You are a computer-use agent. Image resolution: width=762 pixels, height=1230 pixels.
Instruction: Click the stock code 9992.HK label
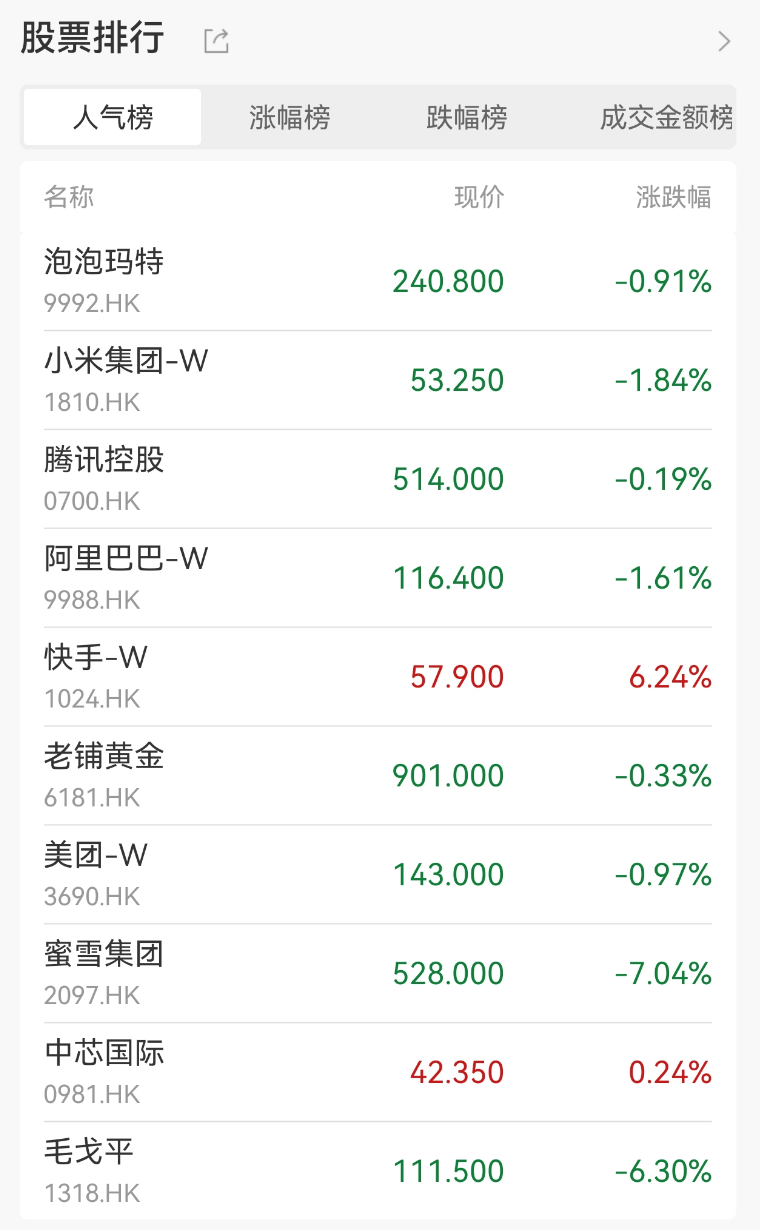89,301
